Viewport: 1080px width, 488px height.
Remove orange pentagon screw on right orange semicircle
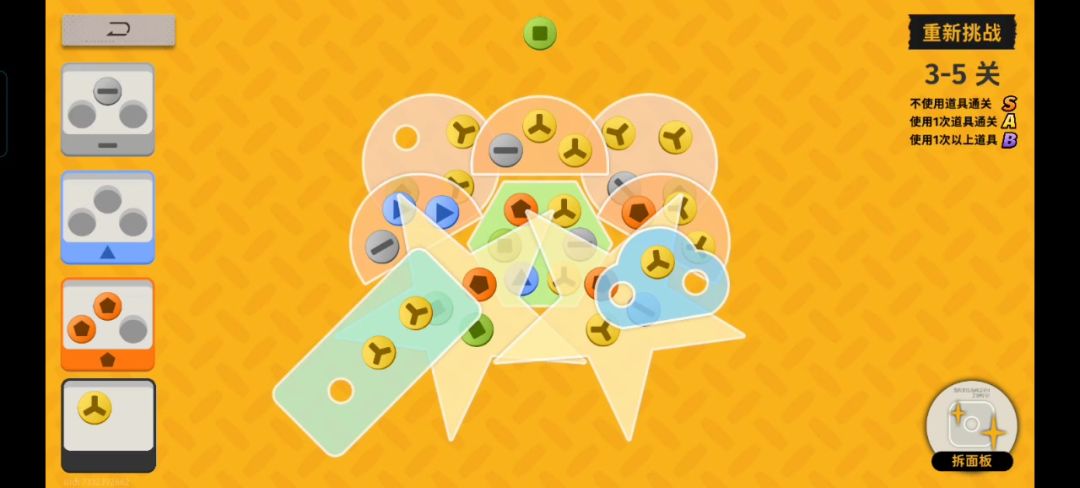639,212
